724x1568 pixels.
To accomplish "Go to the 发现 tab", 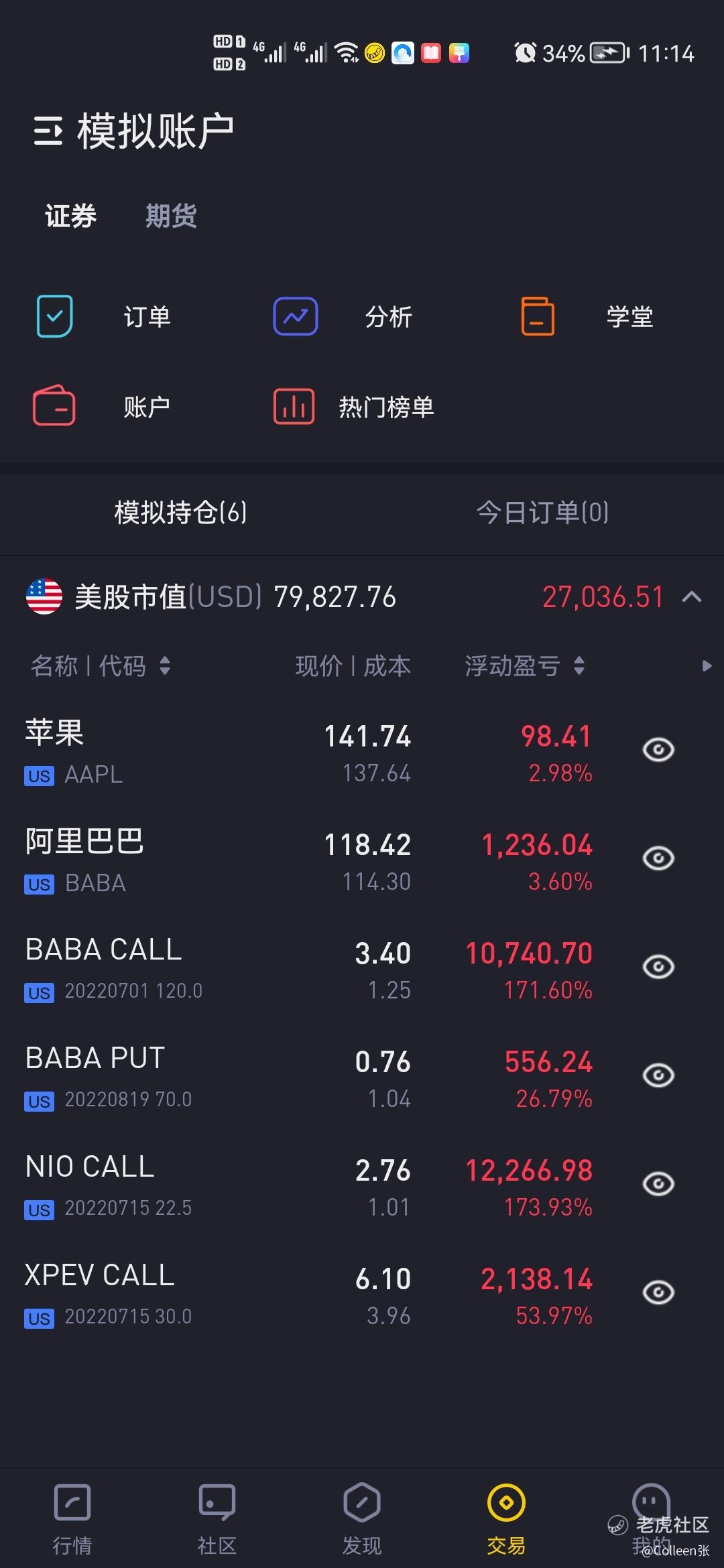I will coord(362,1518).
